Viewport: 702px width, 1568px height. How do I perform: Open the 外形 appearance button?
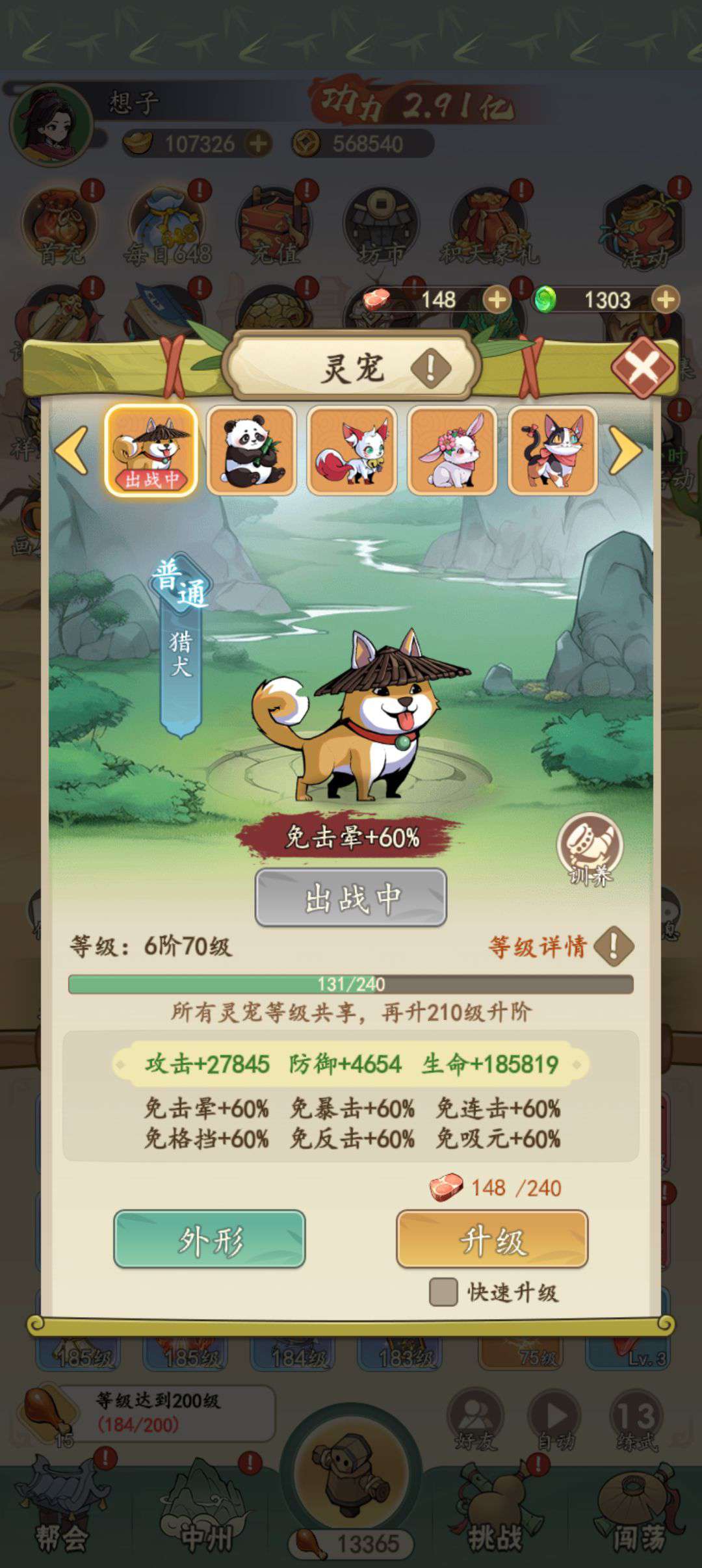click(x=209, y=1239)
